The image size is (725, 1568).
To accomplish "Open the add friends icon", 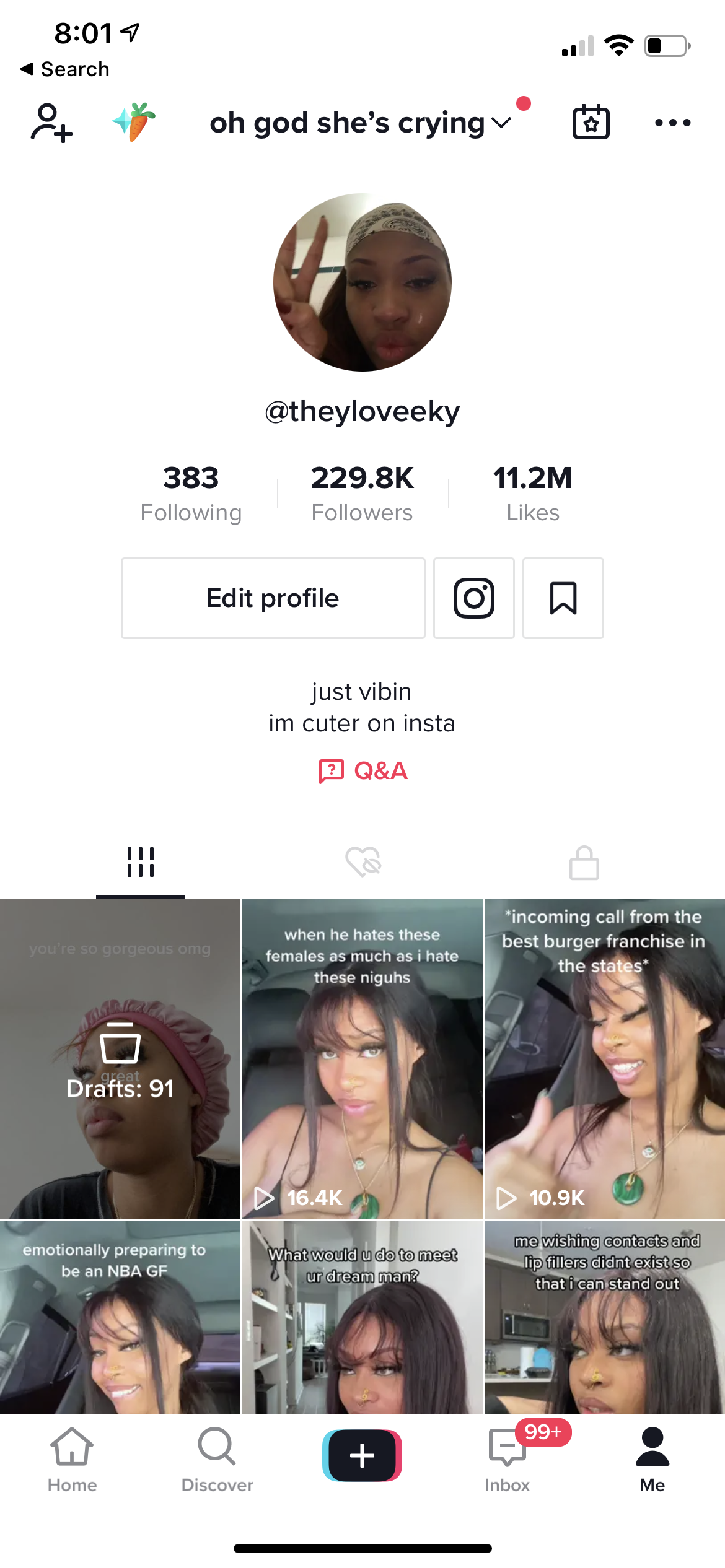I will click(x=51, y=123).
